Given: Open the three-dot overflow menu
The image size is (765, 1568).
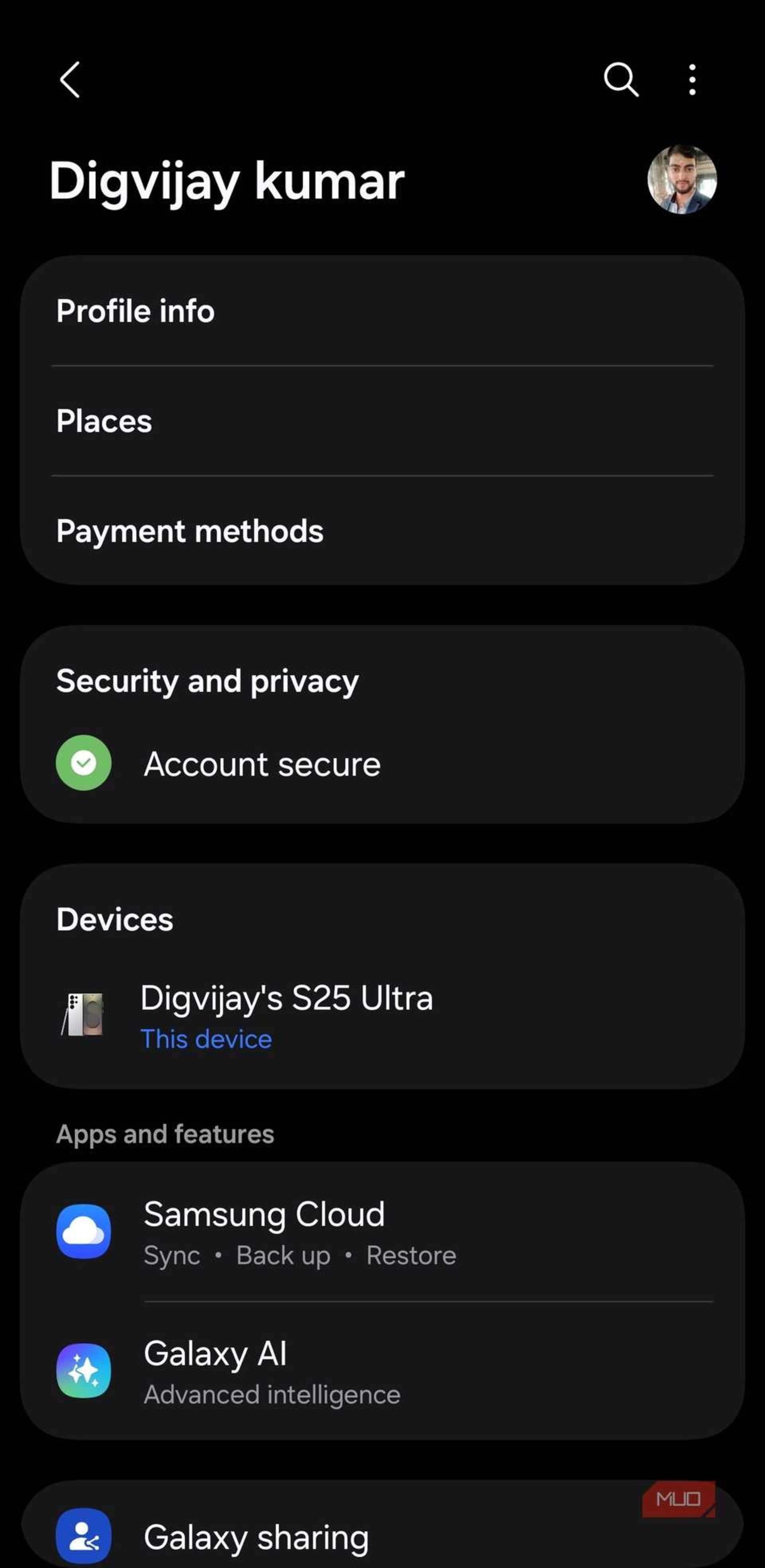Looking at the screenshot, I should click(x=692, y=80).
